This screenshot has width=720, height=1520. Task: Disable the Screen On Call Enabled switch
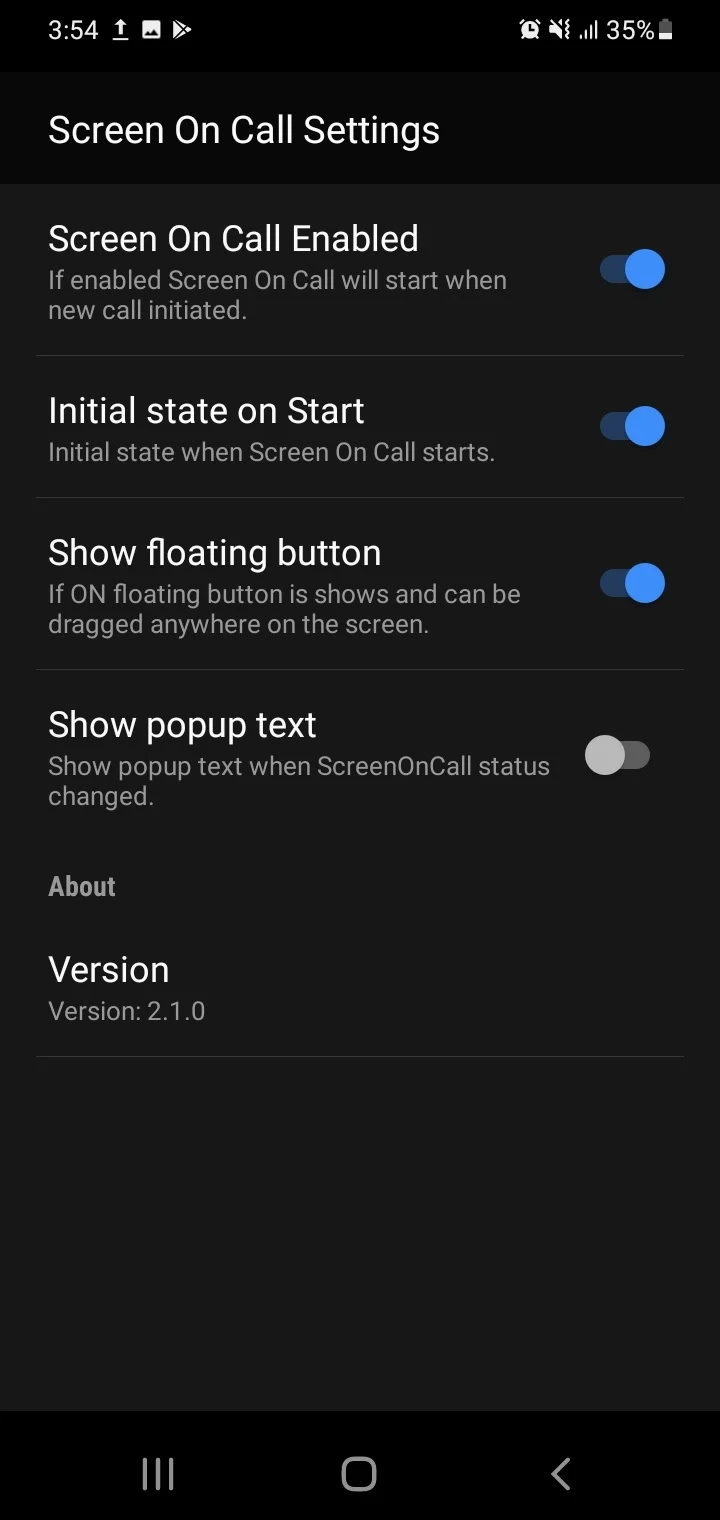point(632,269)
